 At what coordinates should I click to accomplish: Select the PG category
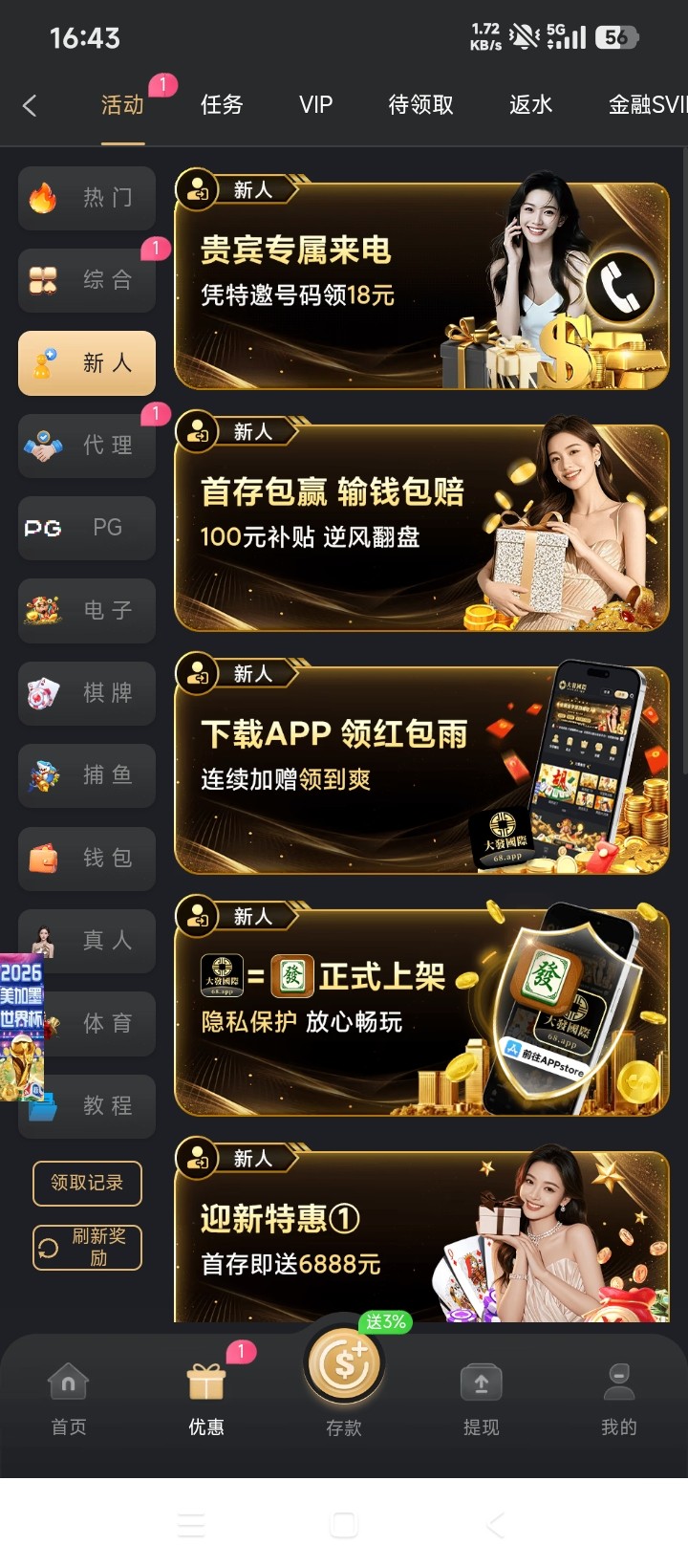[x=87, y=528]
